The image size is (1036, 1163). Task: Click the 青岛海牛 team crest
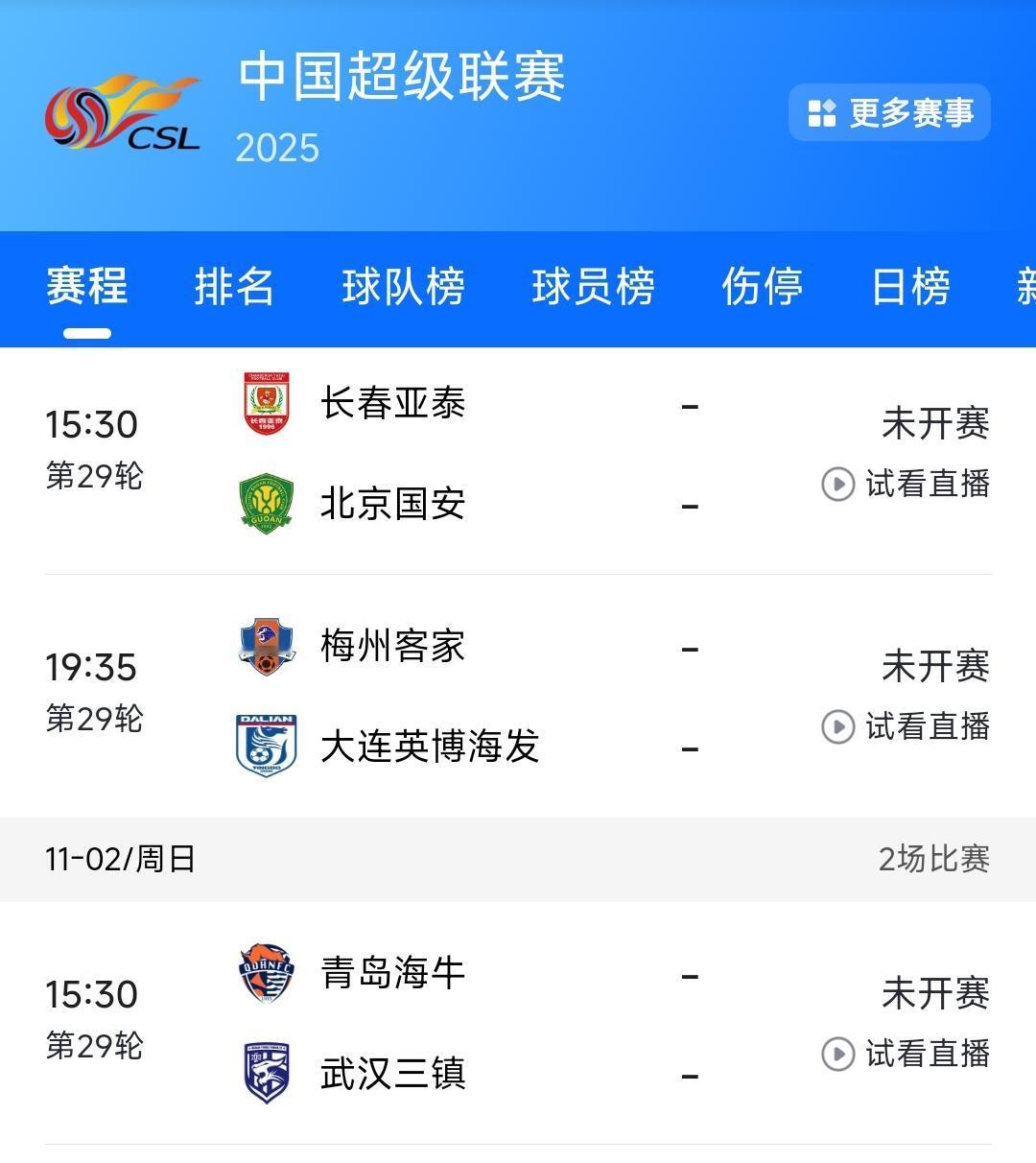[267, 975]
